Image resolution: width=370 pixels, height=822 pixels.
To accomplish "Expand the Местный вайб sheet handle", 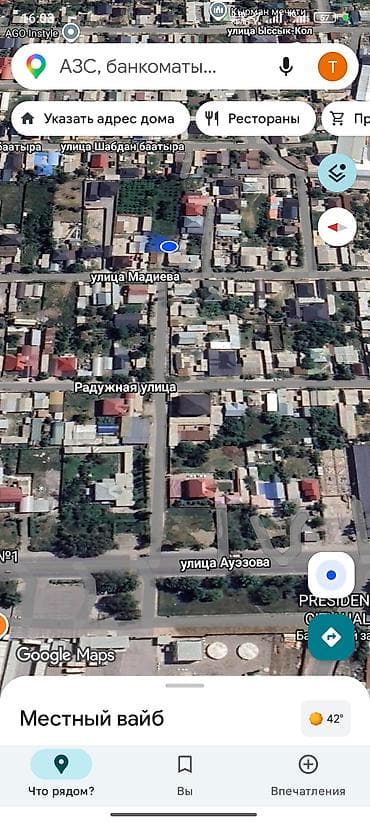I will tap(184, 685).
